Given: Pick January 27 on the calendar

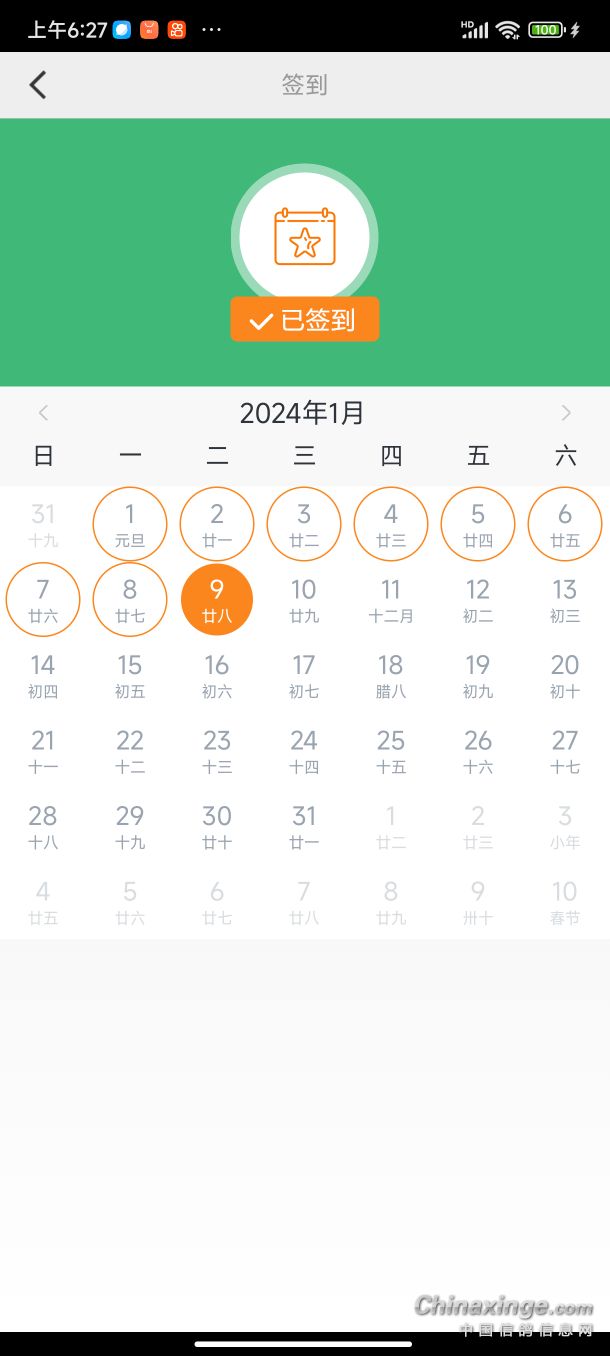Looking at the screenshot, I should pos(565,751).
